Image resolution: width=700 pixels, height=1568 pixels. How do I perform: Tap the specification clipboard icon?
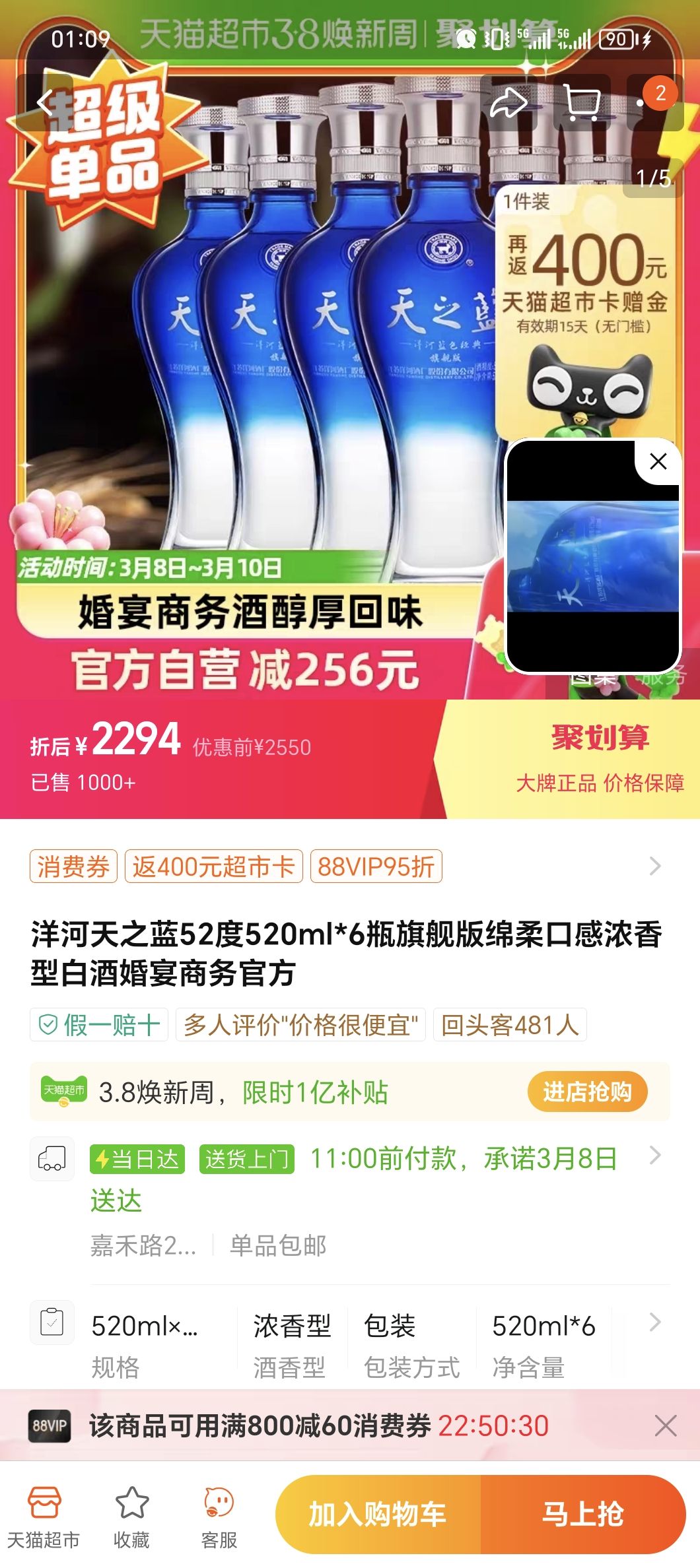53,1323
